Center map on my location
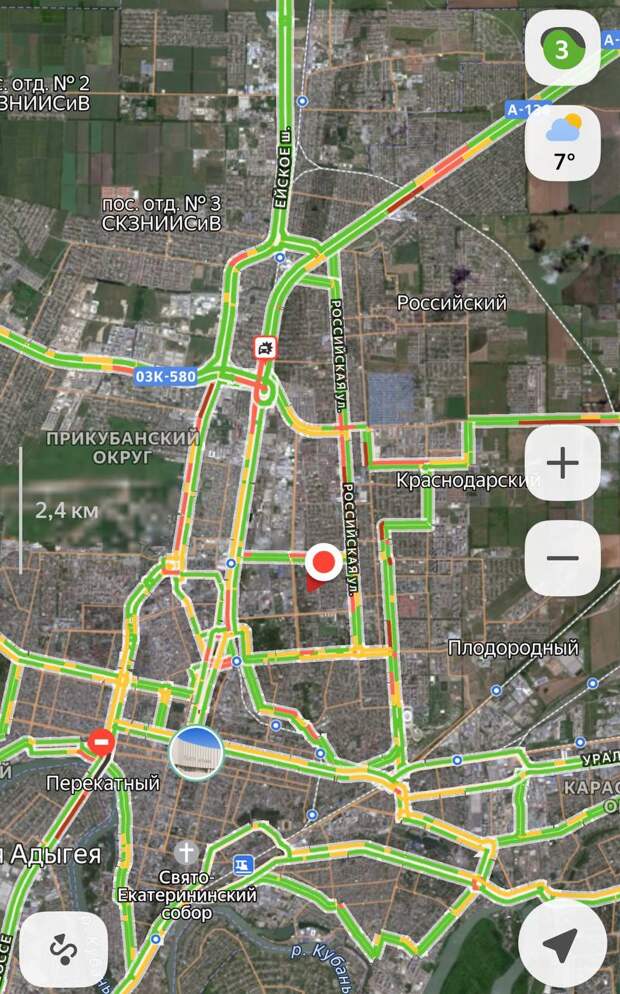Viewport: 620px width, 994px height. point(562,942)
